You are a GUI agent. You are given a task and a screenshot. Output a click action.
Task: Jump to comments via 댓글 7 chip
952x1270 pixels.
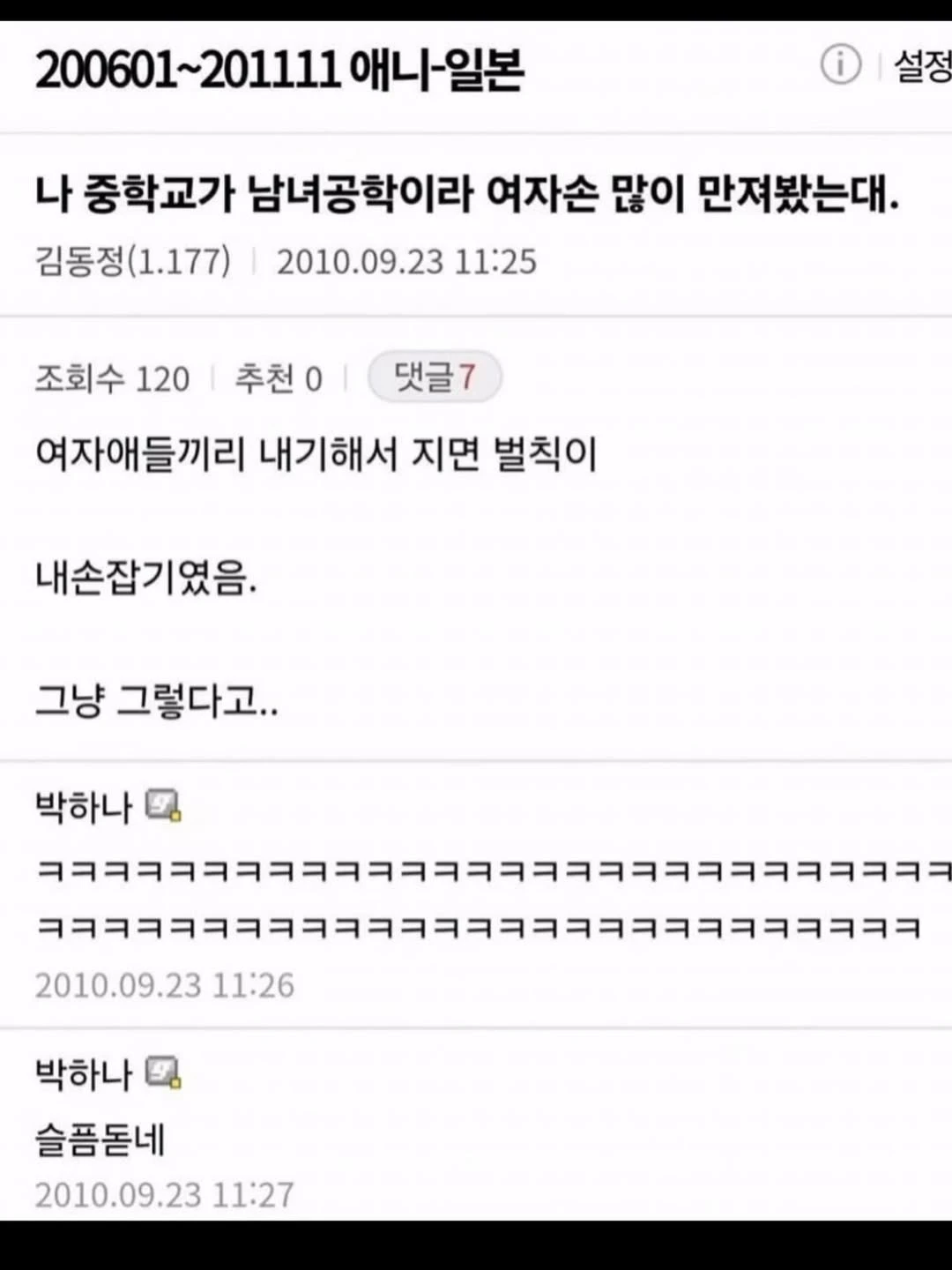point(435,377)
